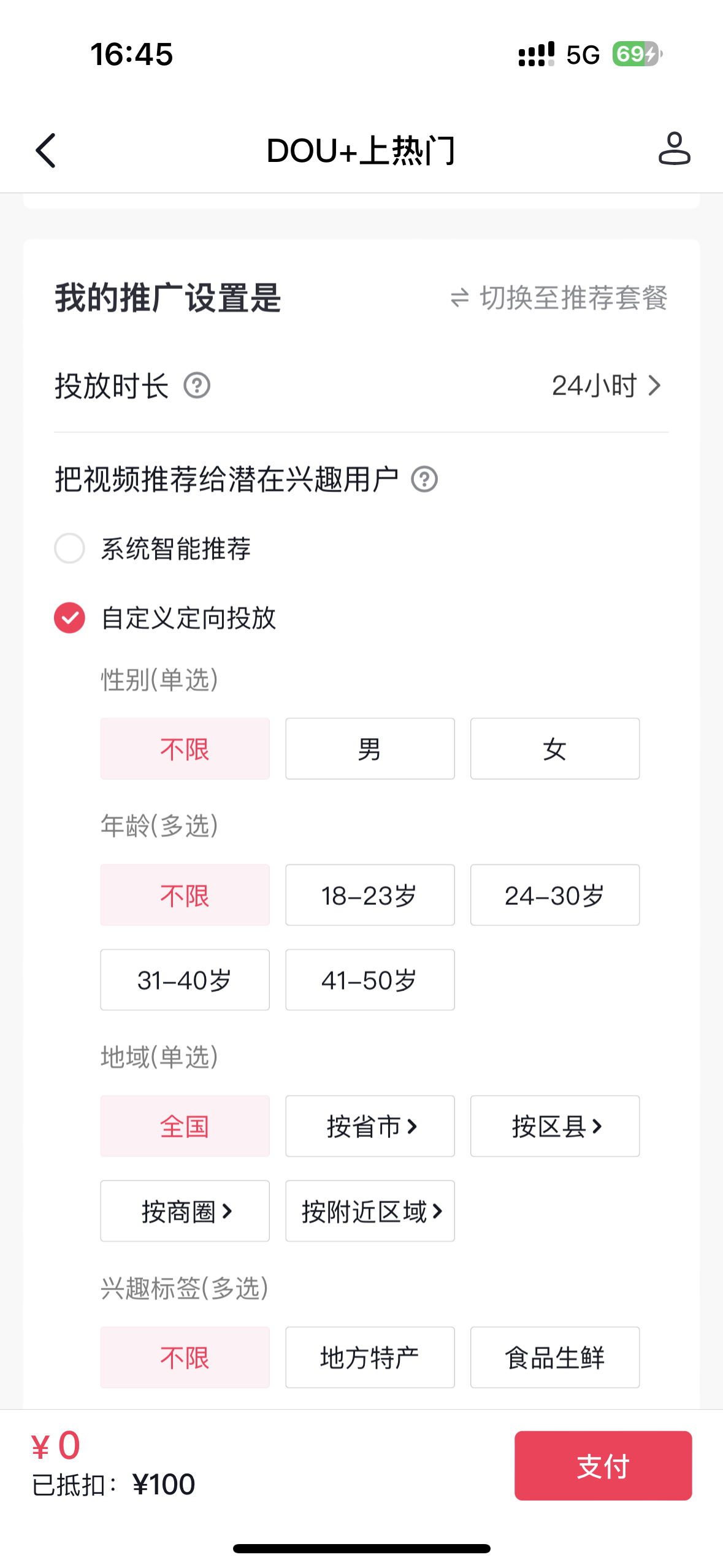Open 按区县 region selection
Screen dimensions: 723x1568
[555, 1126]
